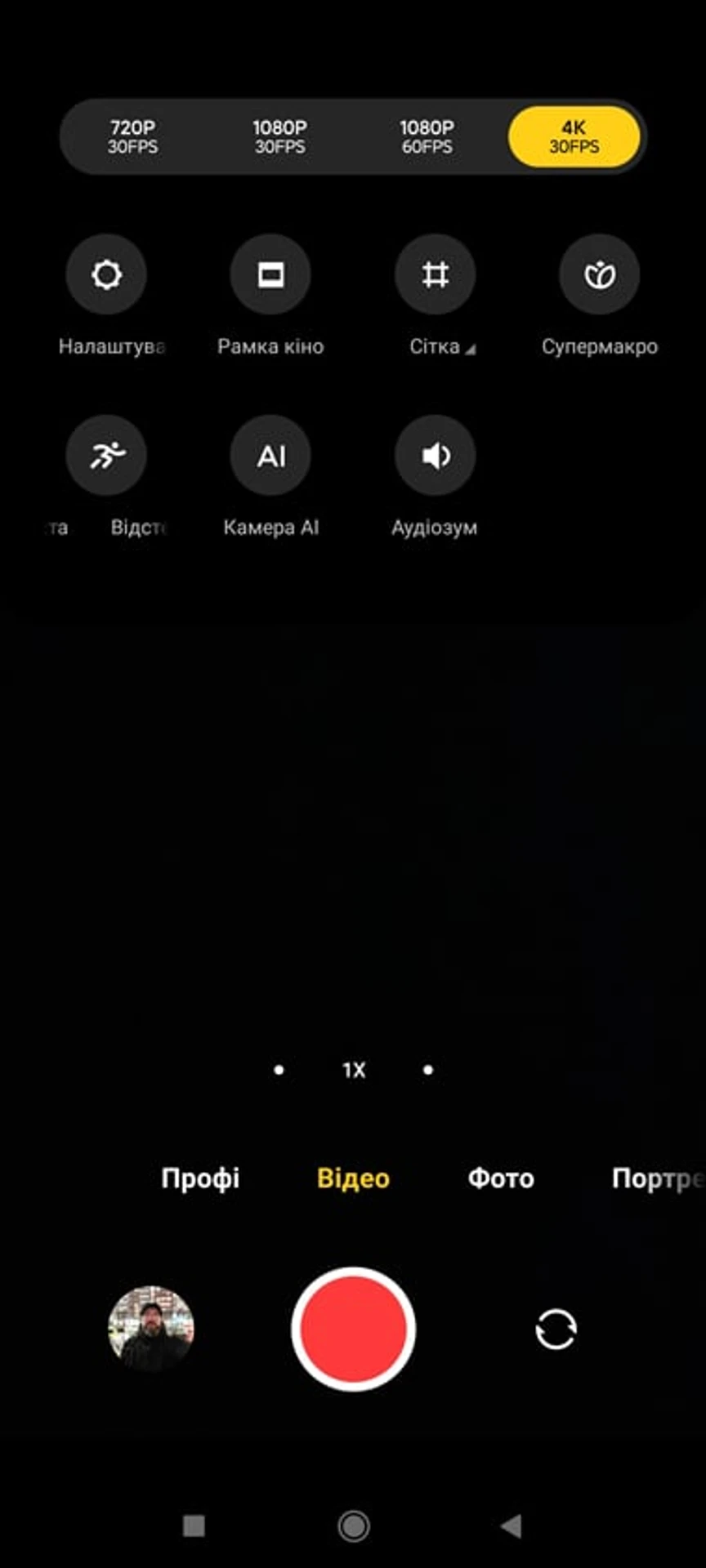Select 1080P 30FPS resolution
Image resolution: width=706 pixels, height=1568 pixels.
[x=279, y=136]
